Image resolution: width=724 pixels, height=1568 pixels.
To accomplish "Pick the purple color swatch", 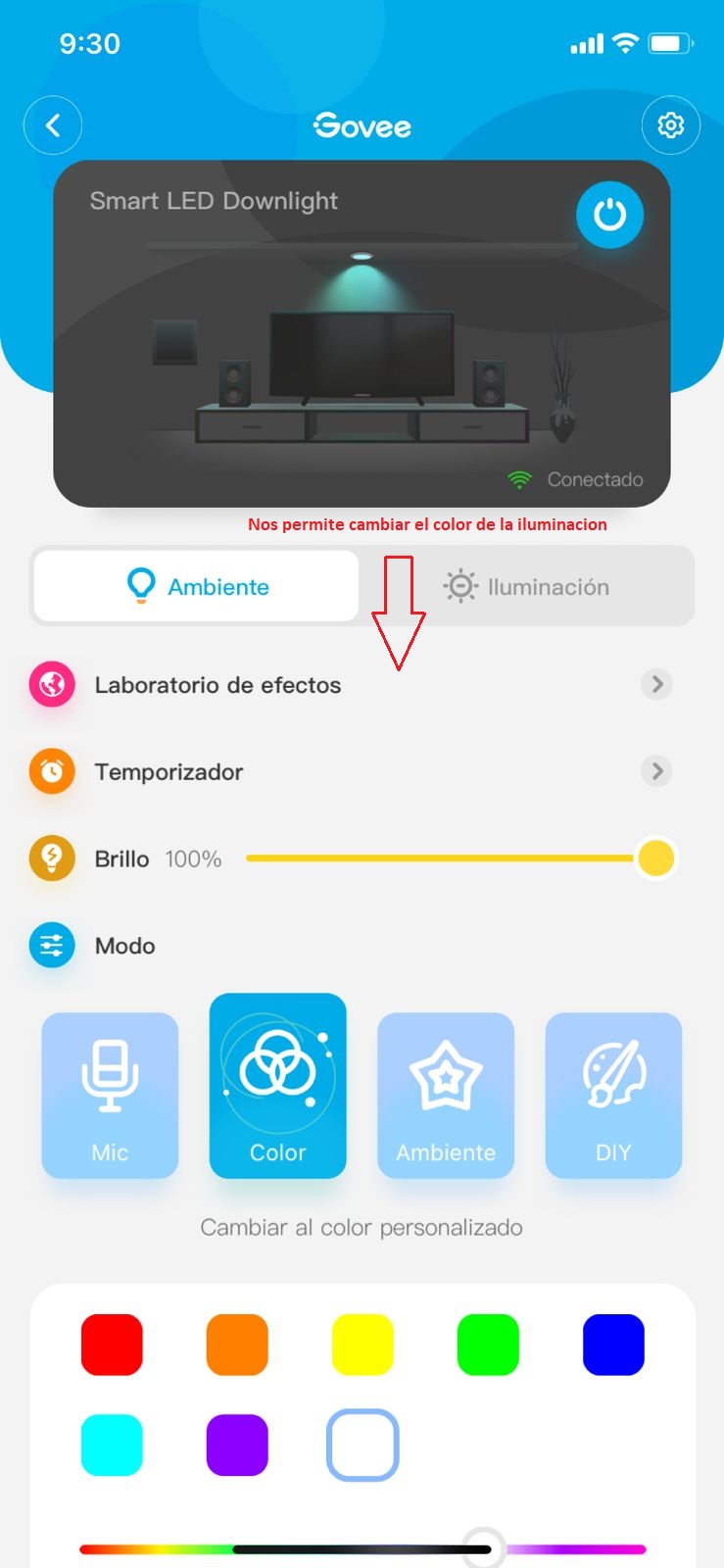I will (x=237, y=1445).
